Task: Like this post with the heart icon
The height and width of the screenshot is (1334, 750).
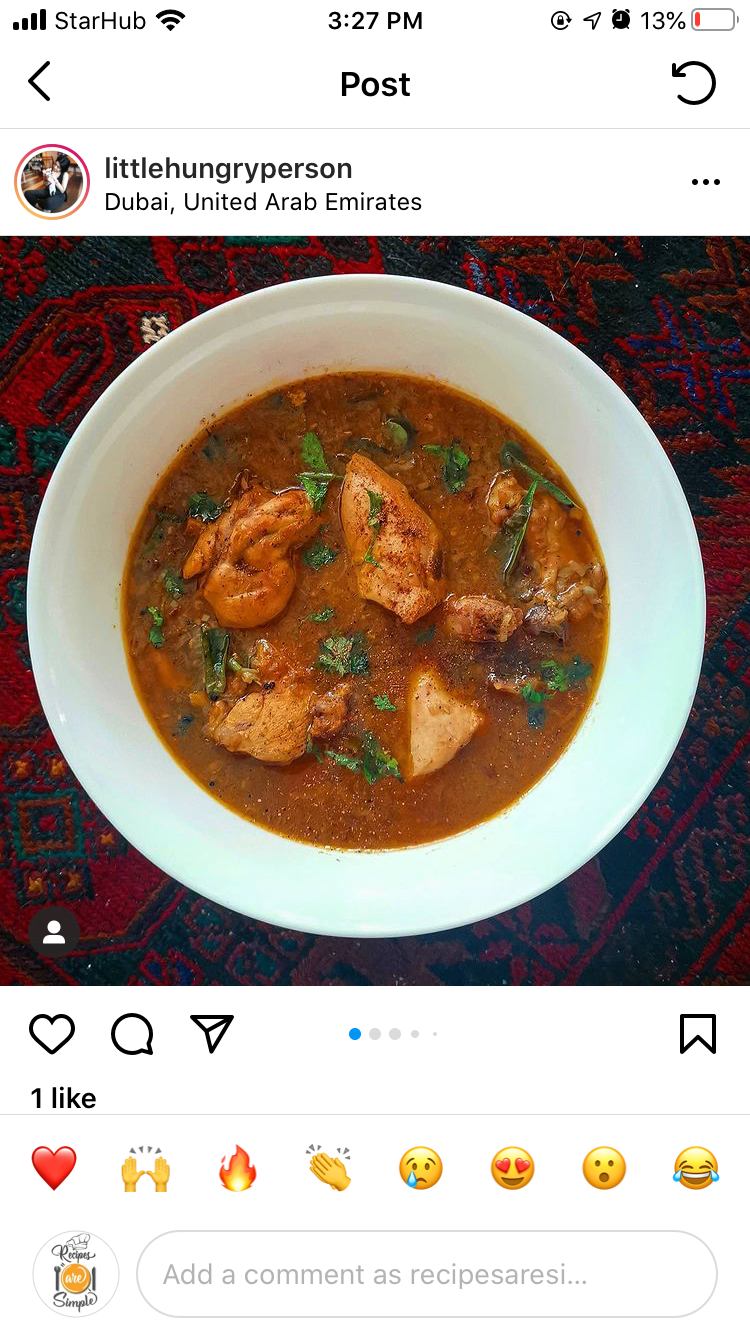Action: coord(52,1034)
